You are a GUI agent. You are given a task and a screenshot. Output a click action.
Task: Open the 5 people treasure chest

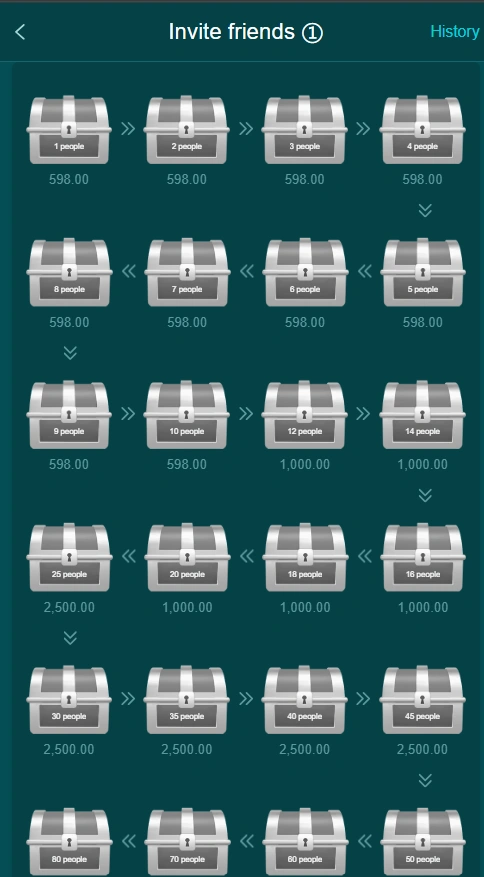(x=422, y=272)
